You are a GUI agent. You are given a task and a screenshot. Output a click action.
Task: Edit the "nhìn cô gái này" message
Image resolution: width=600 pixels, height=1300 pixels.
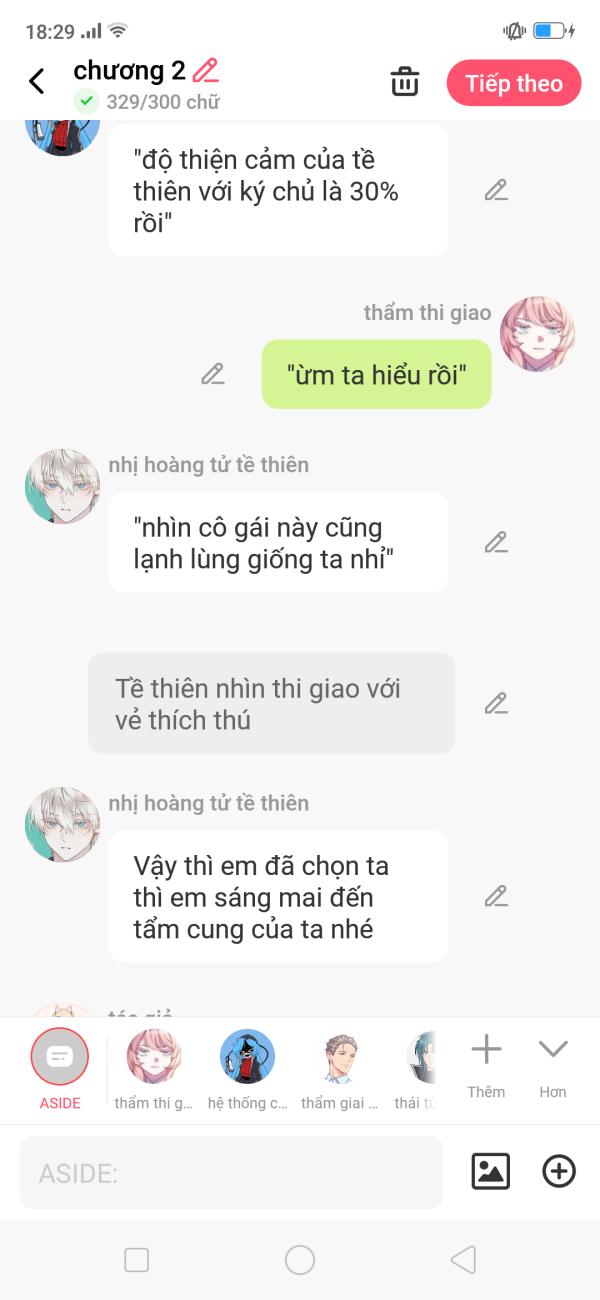[496, 542]
